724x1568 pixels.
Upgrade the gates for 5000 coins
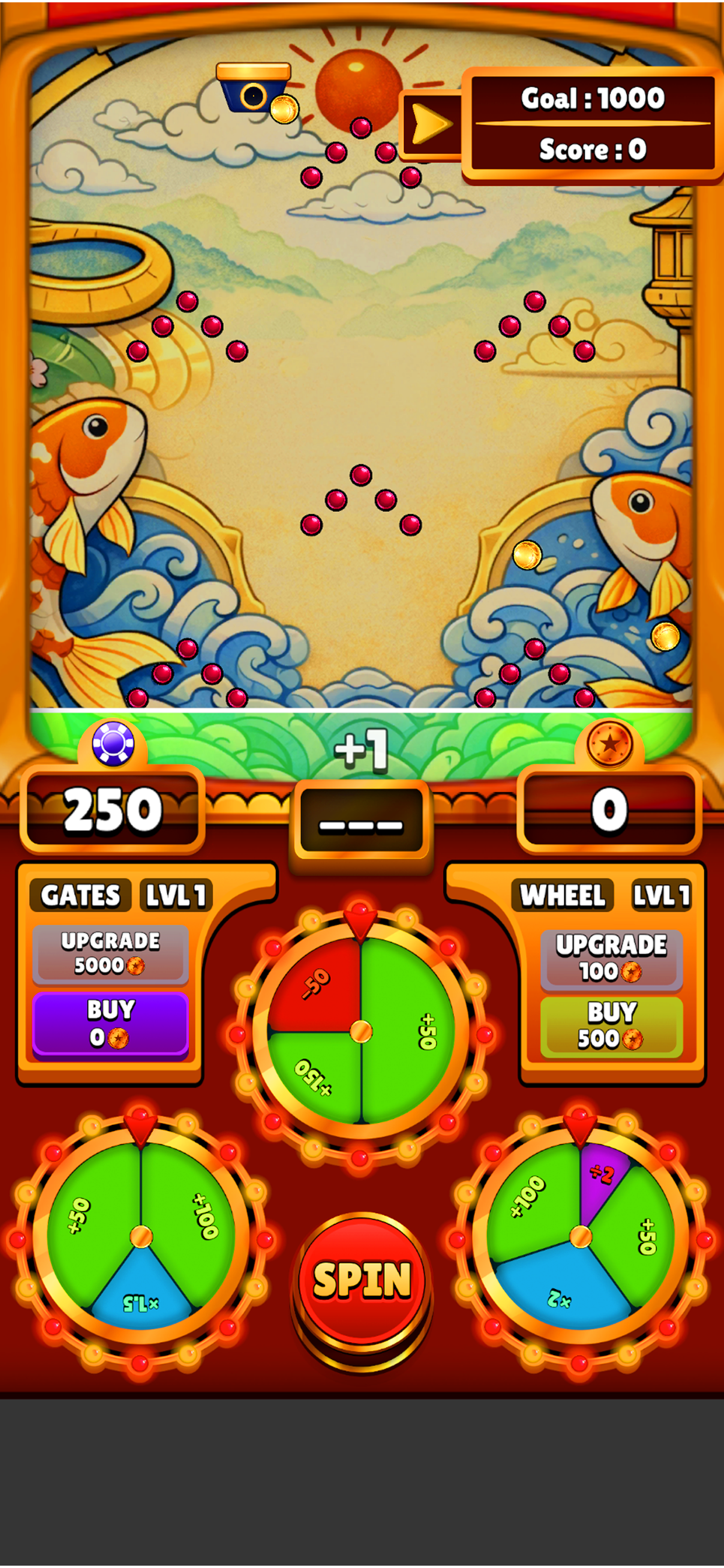[110, 954]
